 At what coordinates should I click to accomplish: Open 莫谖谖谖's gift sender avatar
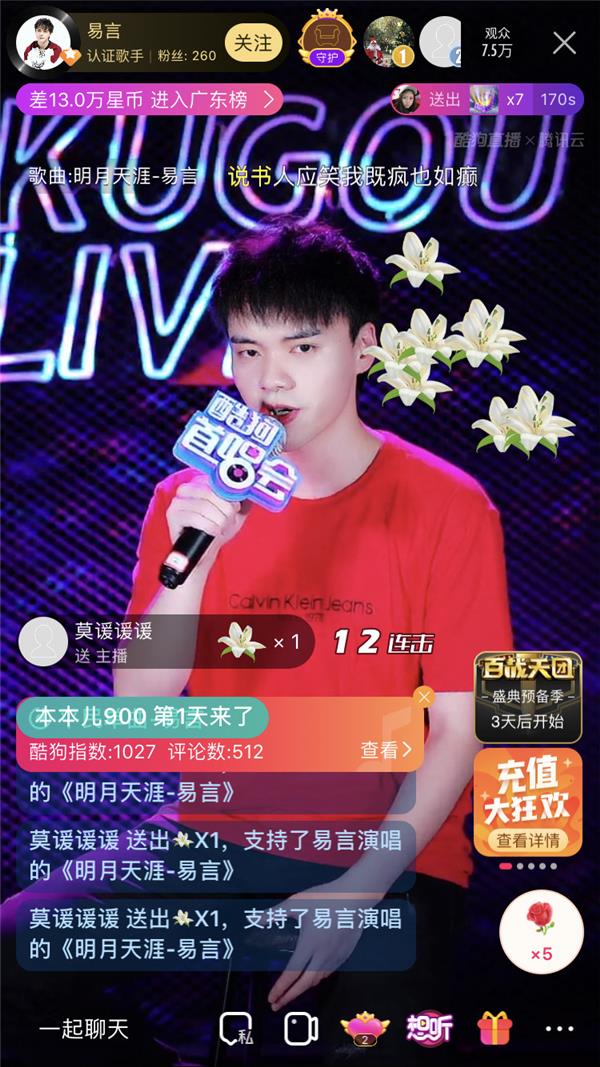click(43, 641)
